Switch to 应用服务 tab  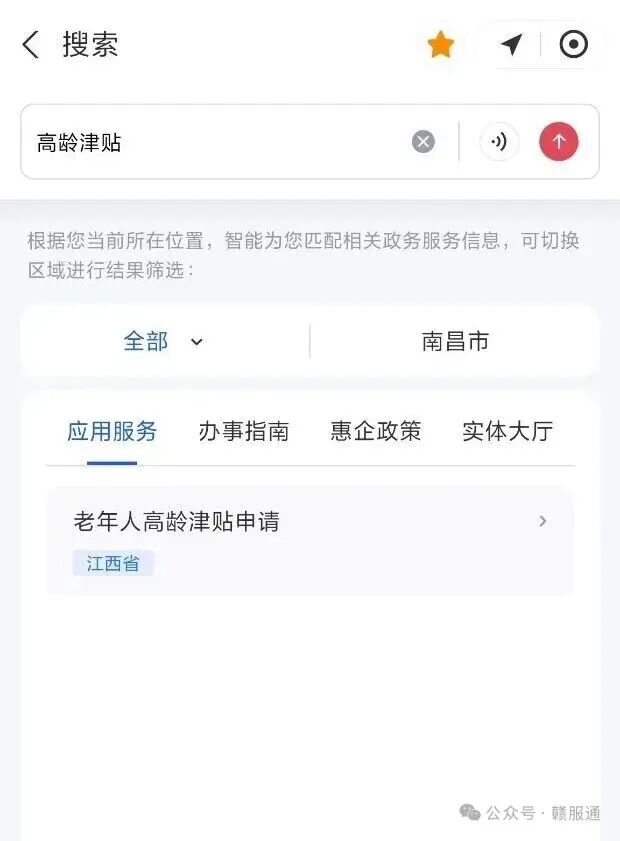[112, 431]
